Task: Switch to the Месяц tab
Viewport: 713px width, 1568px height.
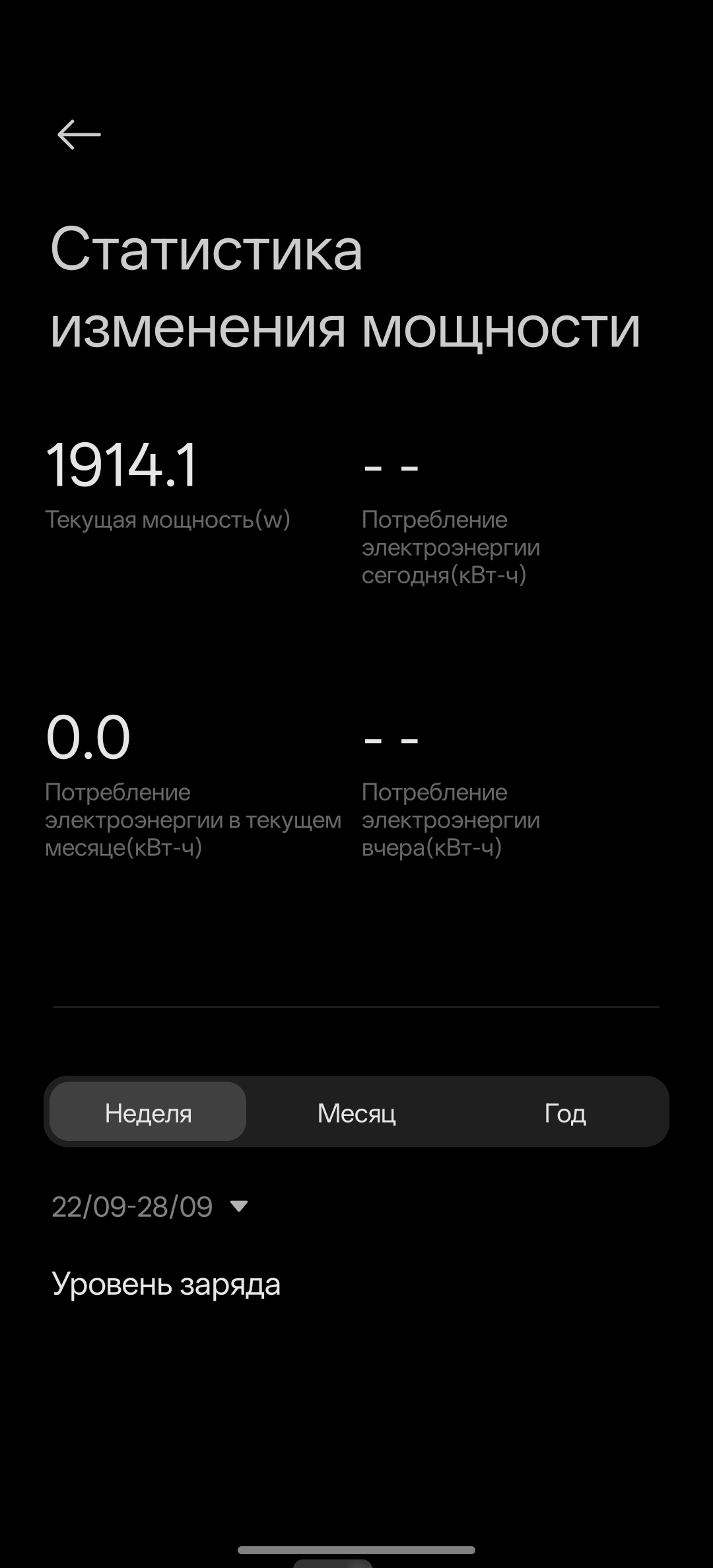Action: 356,1113
